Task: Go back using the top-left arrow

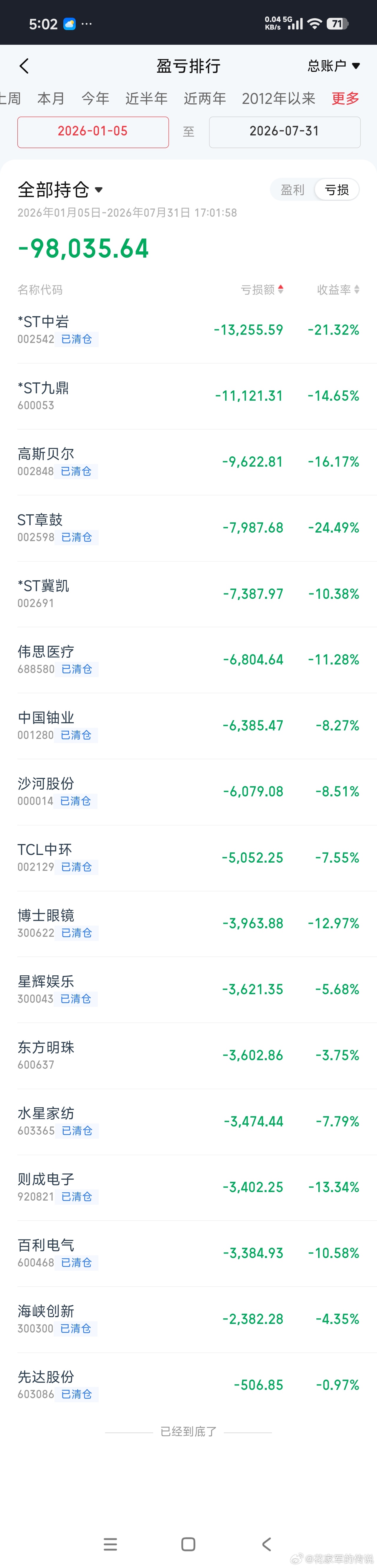Action: tap(24, 66)
